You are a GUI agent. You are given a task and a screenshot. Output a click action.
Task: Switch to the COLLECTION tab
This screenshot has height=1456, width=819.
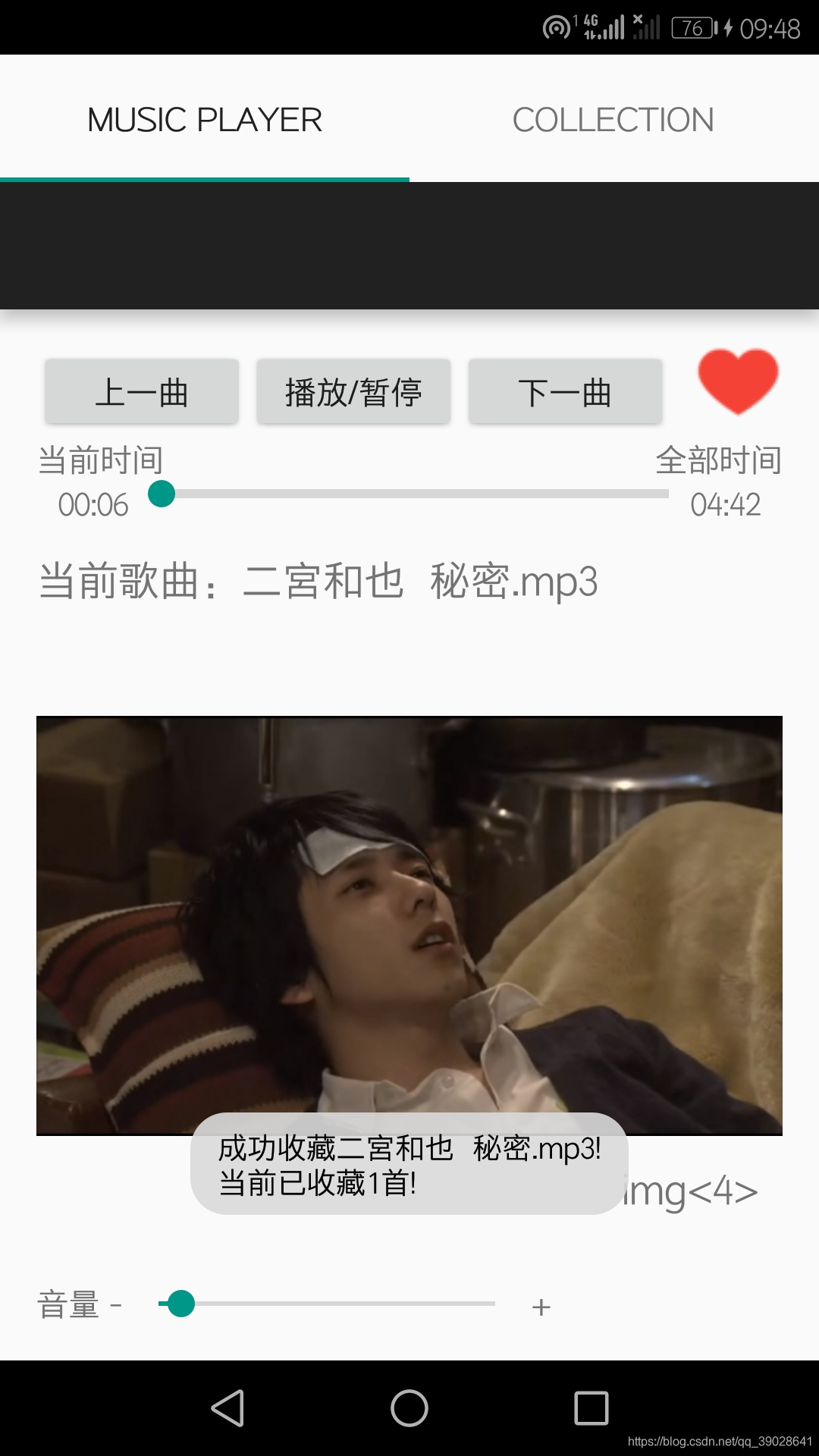pos(613,120)
